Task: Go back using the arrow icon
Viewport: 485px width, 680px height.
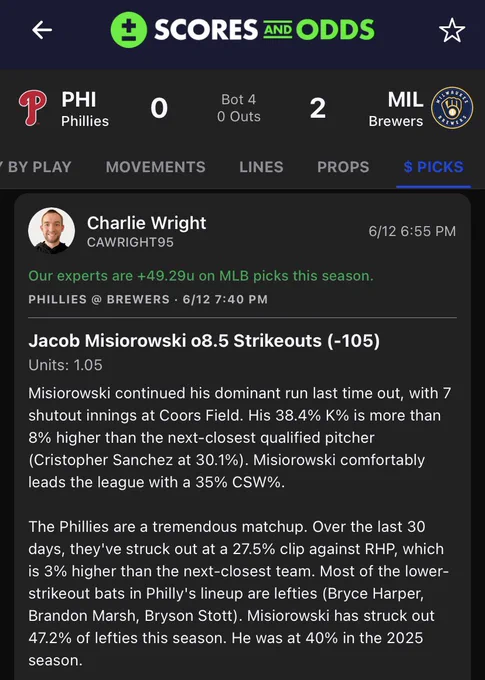Action: [x=42, y=30]
